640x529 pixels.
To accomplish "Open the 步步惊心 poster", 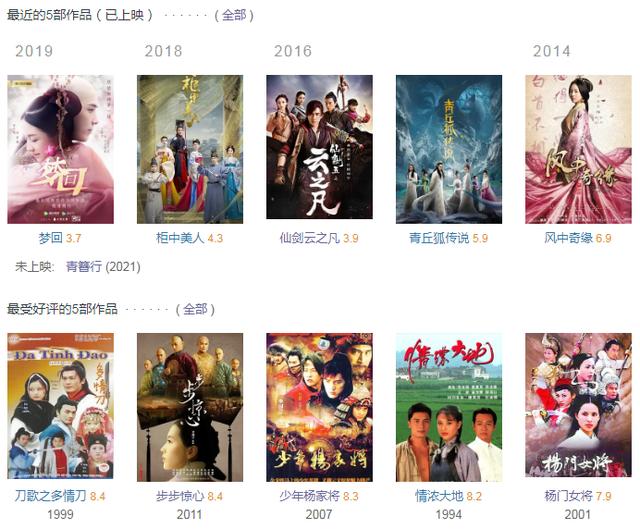I will coord(190,407).
